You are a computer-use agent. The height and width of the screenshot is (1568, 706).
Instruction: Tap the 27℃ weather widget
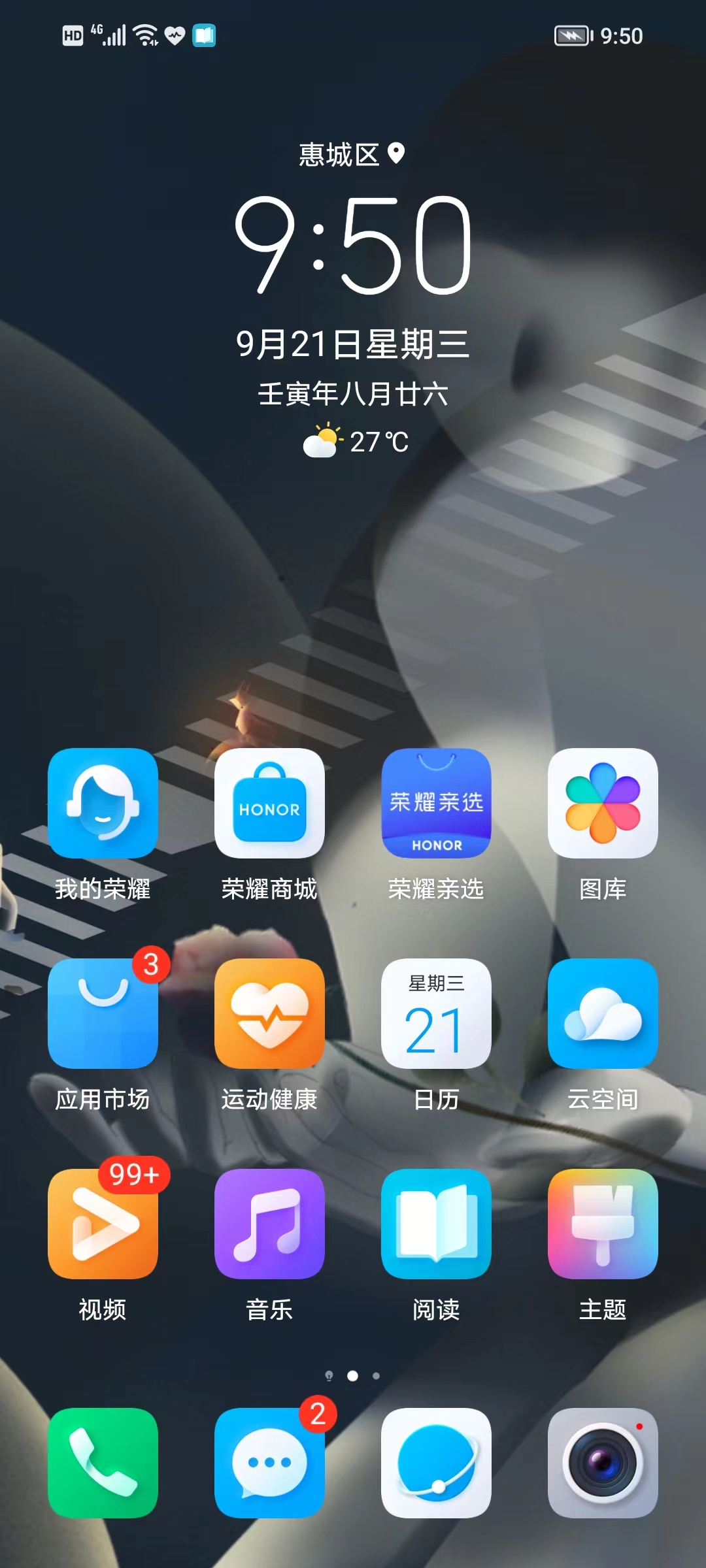(355, 442)
